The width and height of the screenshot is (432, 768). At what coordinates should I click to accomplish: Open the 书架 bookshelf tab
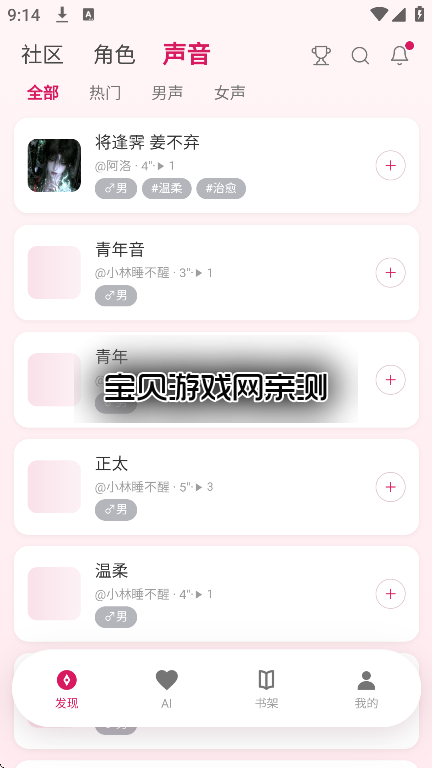coord(266,689)
